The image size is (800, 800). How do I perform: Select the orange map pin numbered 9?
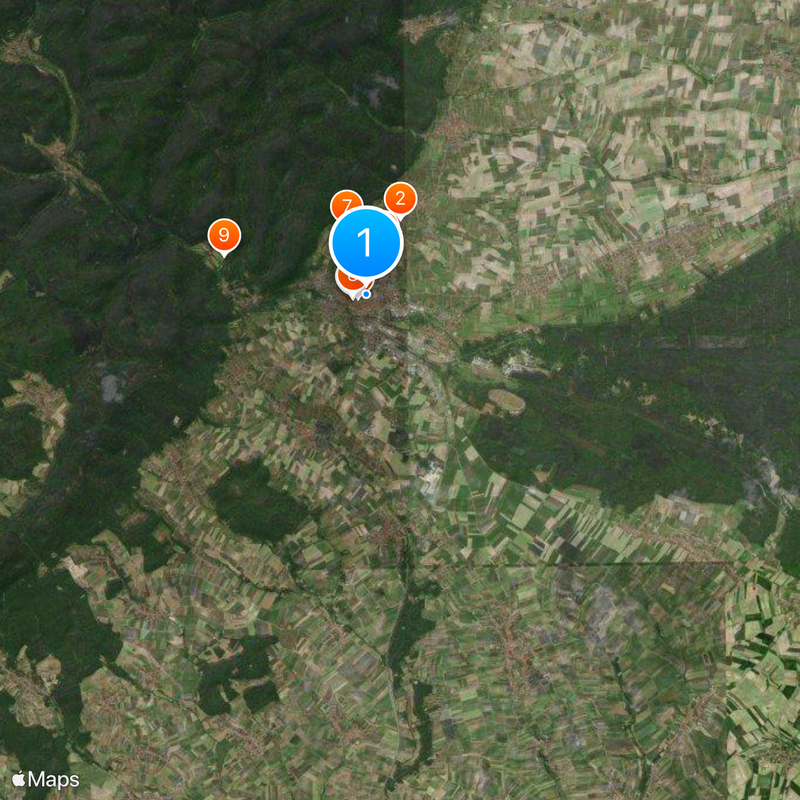click(224, 235)
